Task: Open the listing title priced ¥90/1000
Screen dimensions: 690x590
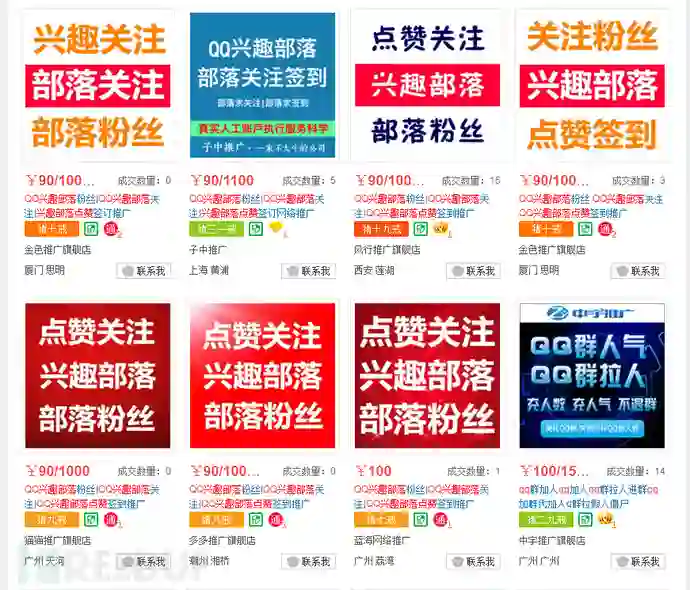Action: [92, 496]
